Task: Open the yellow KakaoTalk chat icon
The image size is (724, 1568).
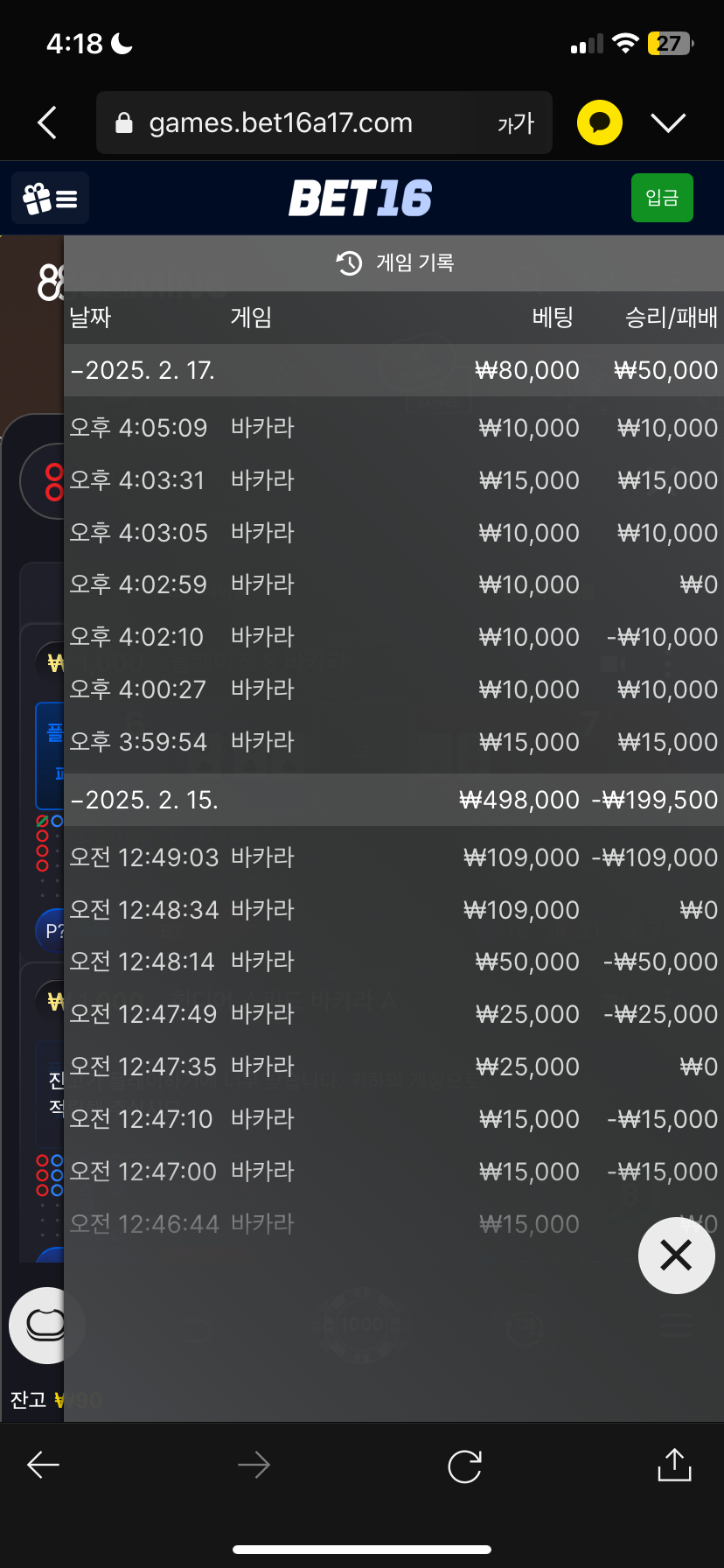Action: pyautogui.click(x=600, y=122)
